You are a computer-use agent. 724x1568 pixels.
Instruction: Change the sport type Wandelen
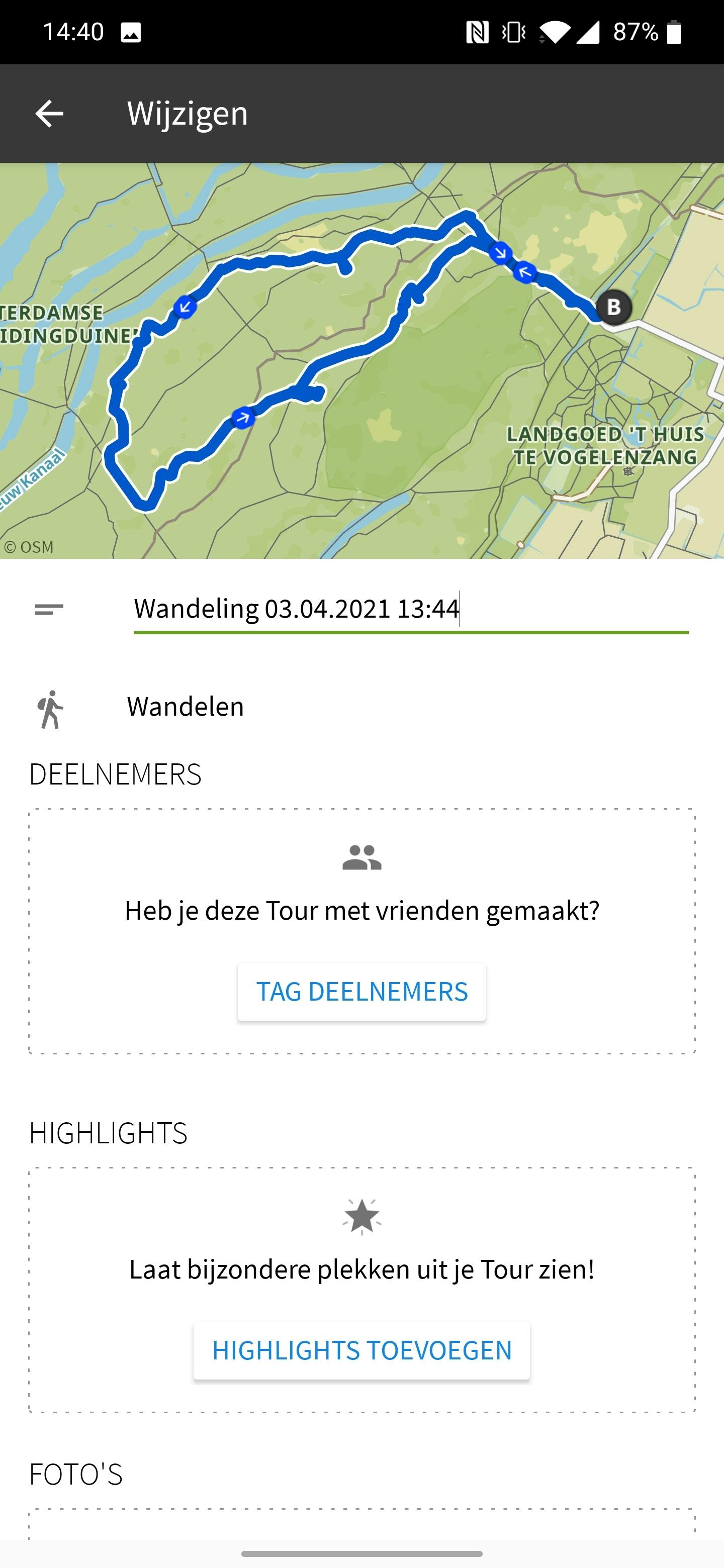click(x=185, y=707)
